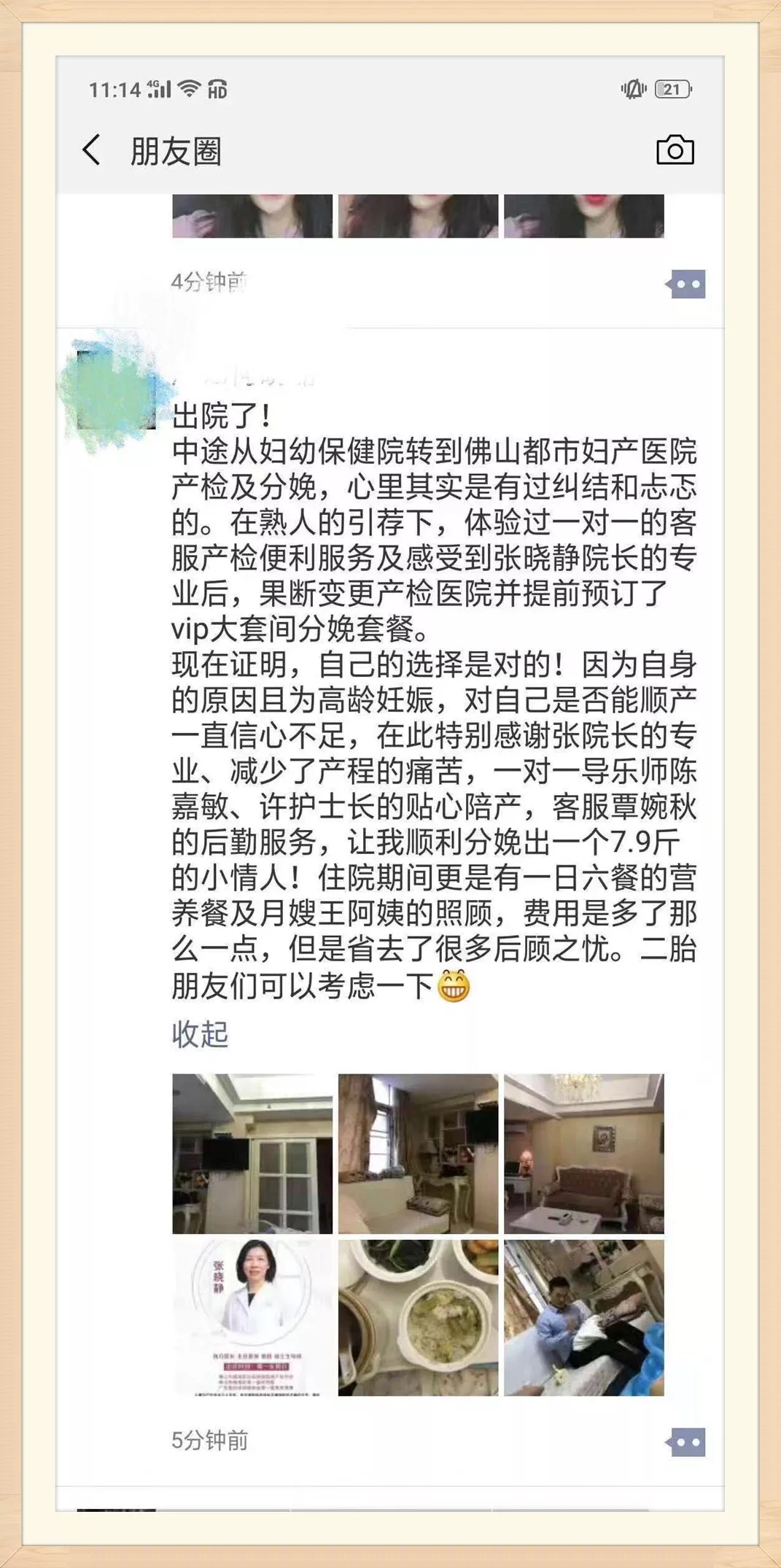View the photo of the meal bowls

point(418,1317)
